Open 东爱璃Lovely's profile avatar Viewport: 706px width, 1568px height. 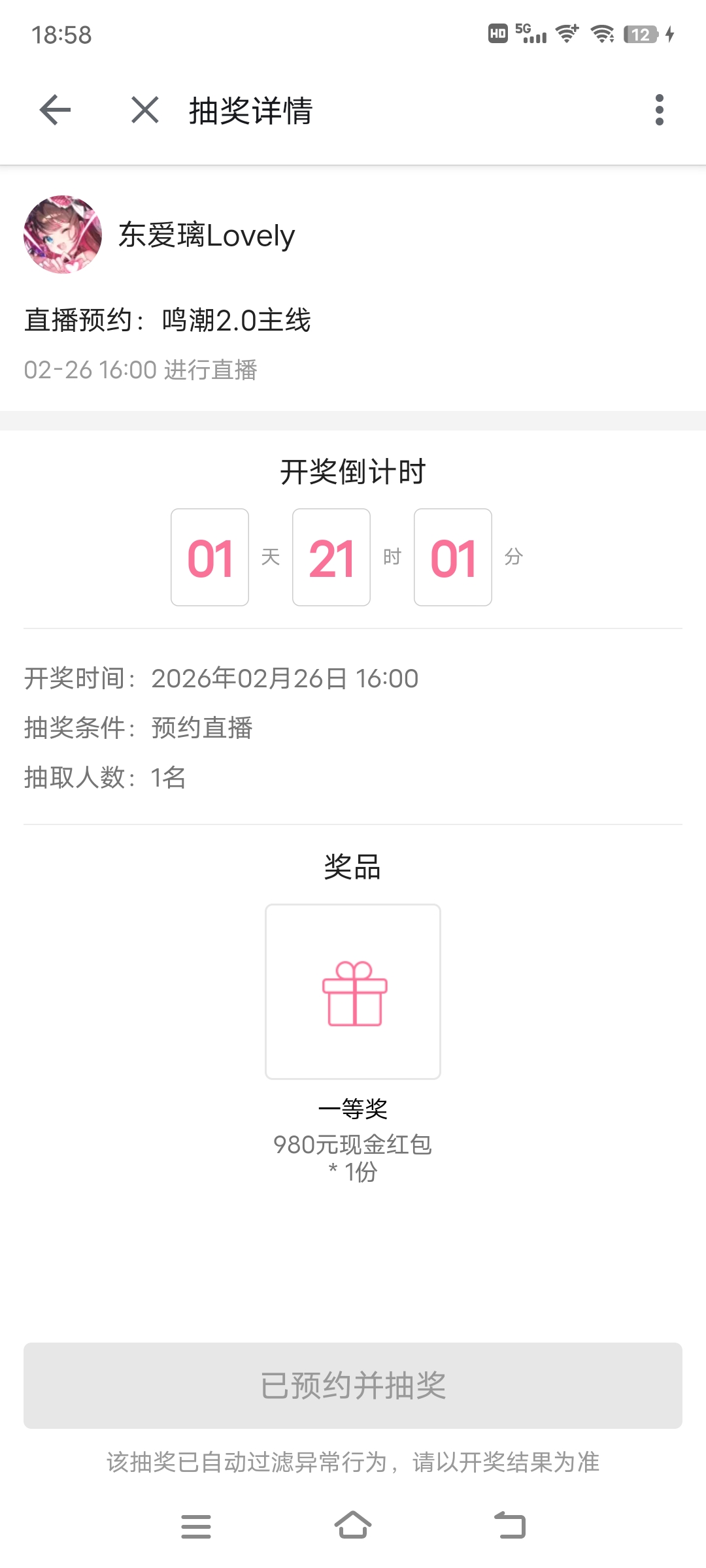(63, 235)
